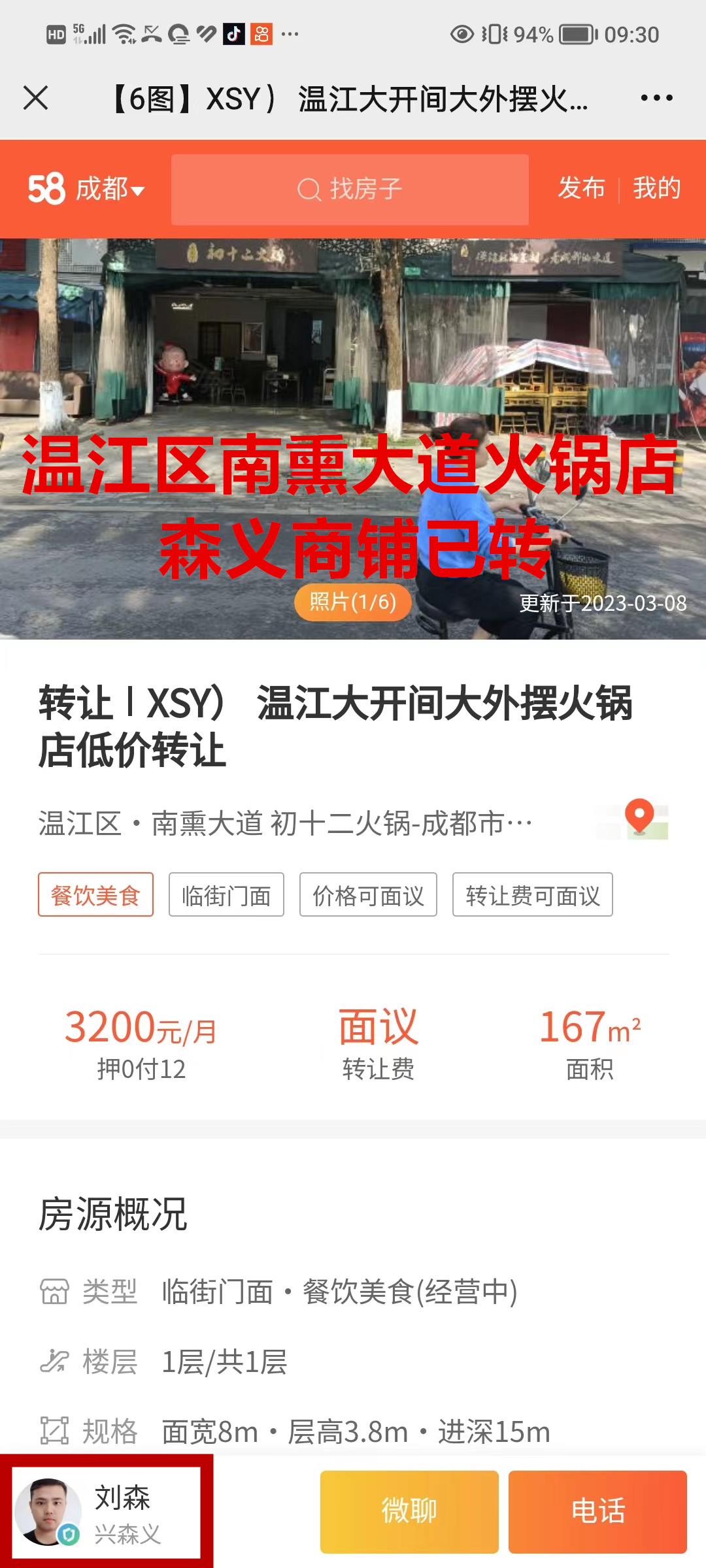Start 微聊 chat with the agent
The width and height of the screenshot is (706, 1568).
(x=409, y=1512)
